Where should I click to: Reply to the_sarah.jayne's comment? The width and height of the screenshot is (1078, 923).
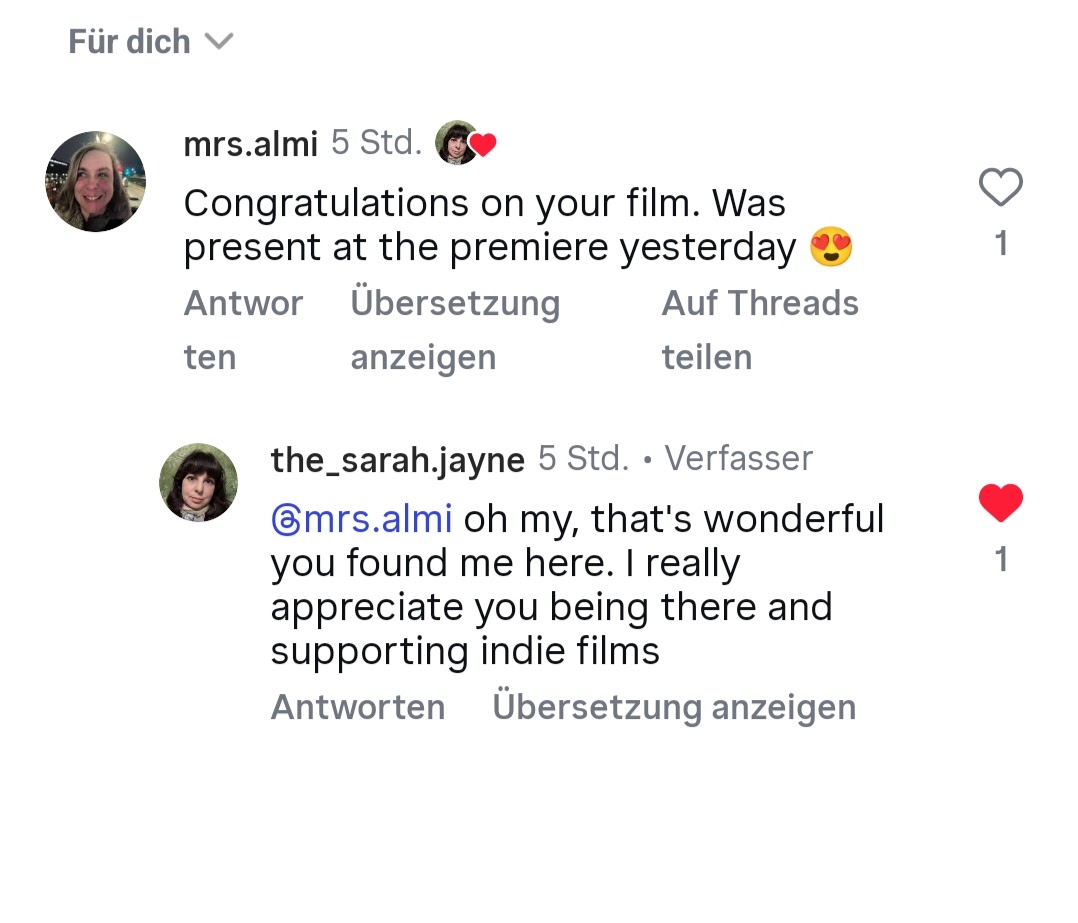pyautogui.click(x=357, y=707)
